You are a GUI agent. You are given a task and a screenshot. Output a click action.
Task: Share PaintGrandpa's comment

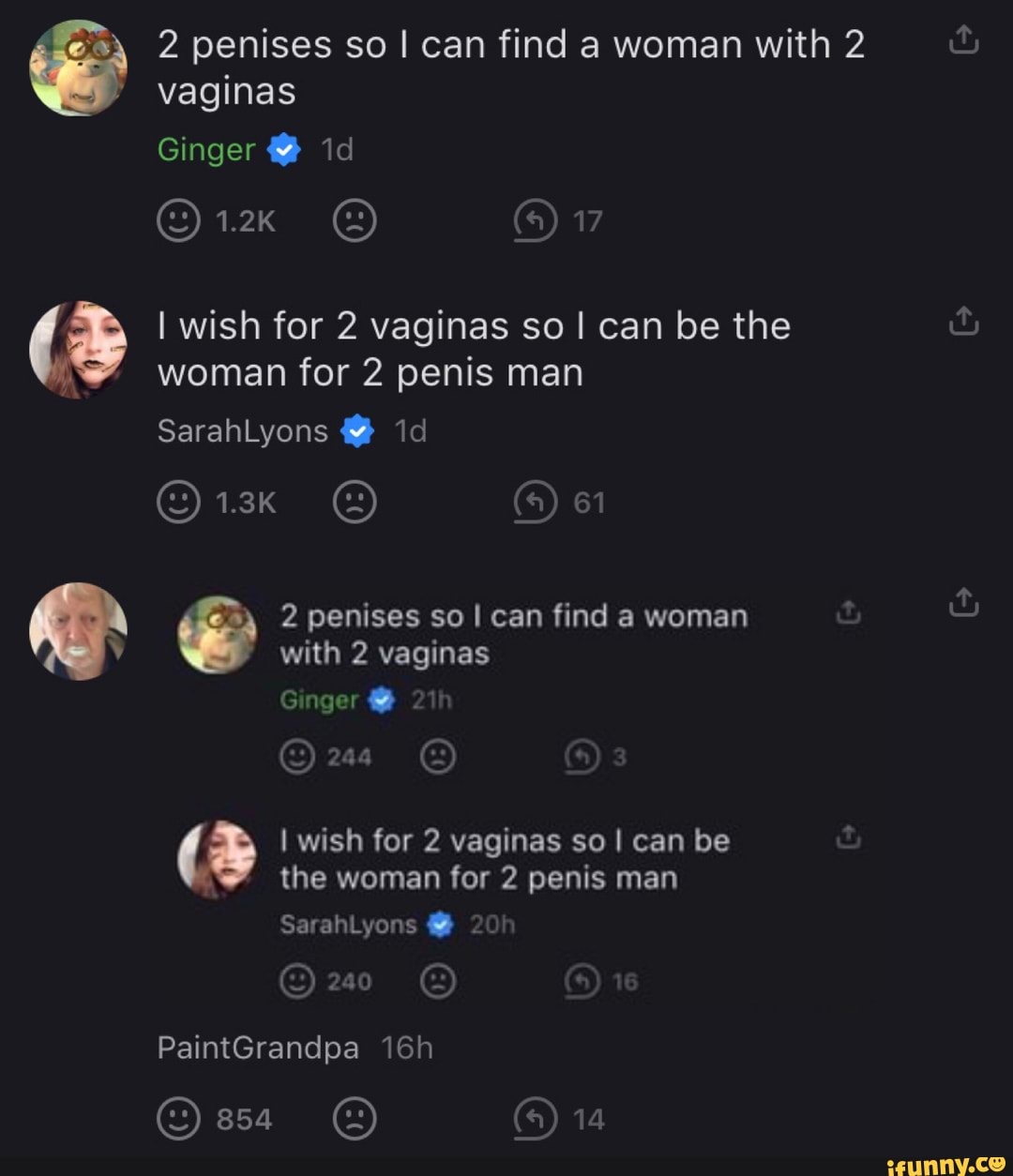(x=964, y=603)
